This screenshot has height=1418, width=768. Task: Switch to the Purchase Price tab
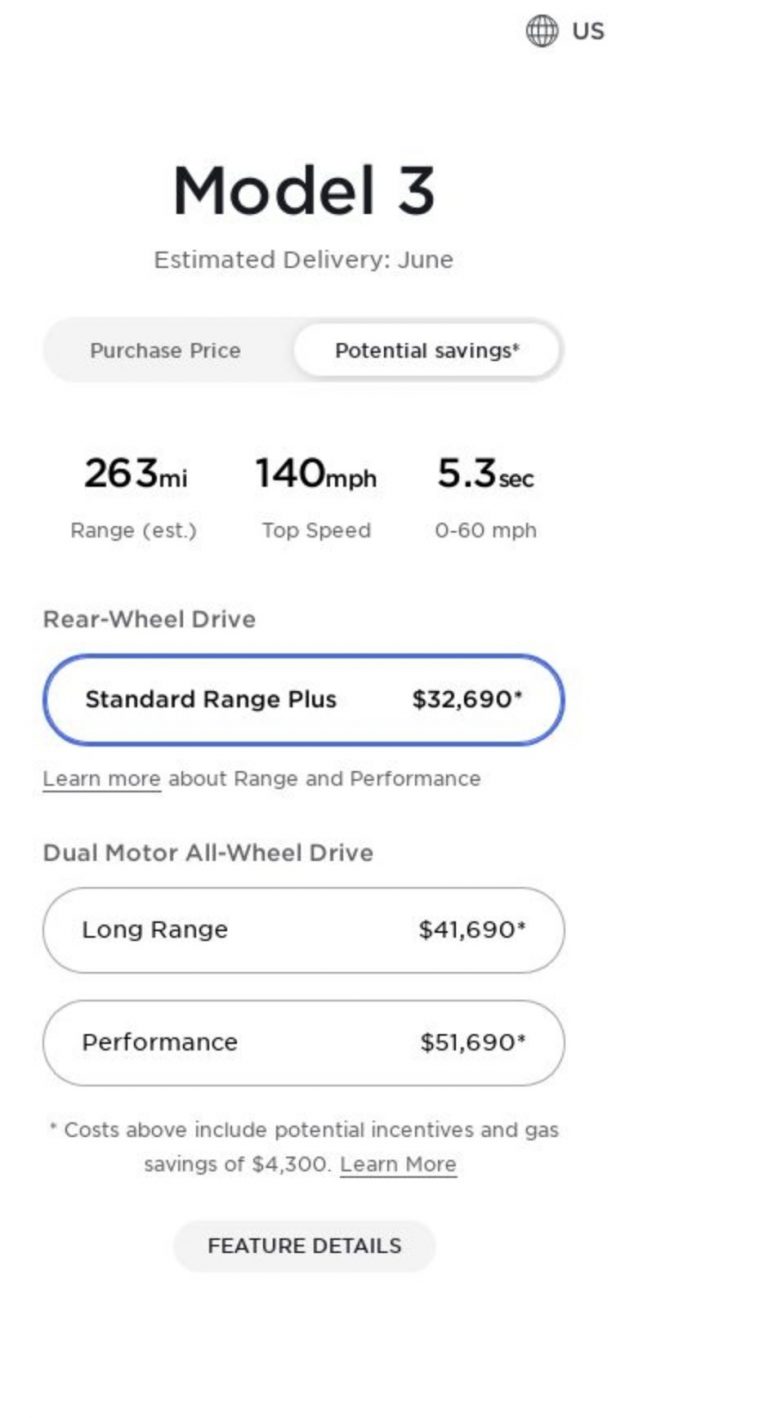pos(166,351)
